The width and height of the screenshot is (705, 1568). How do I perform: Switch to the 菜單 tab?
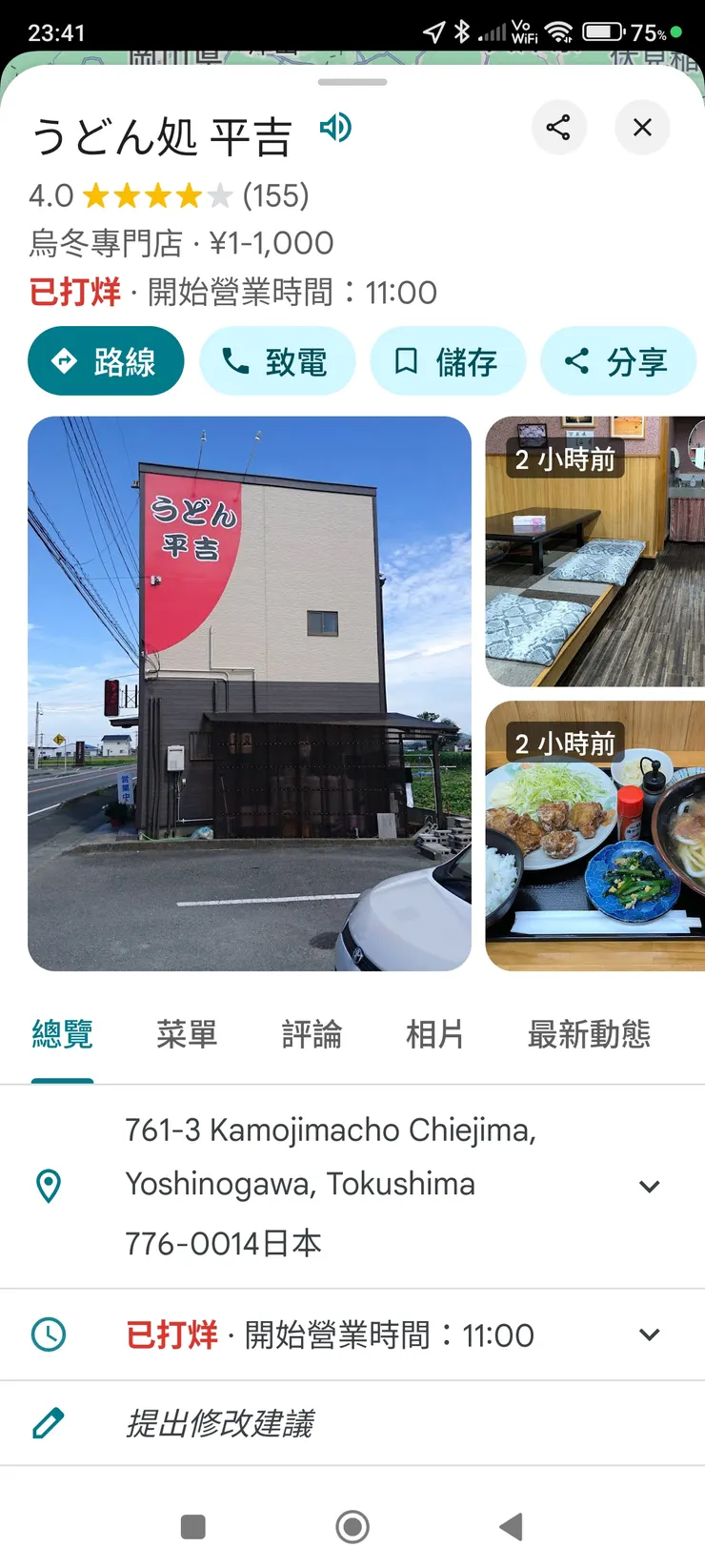(187, 1034)
